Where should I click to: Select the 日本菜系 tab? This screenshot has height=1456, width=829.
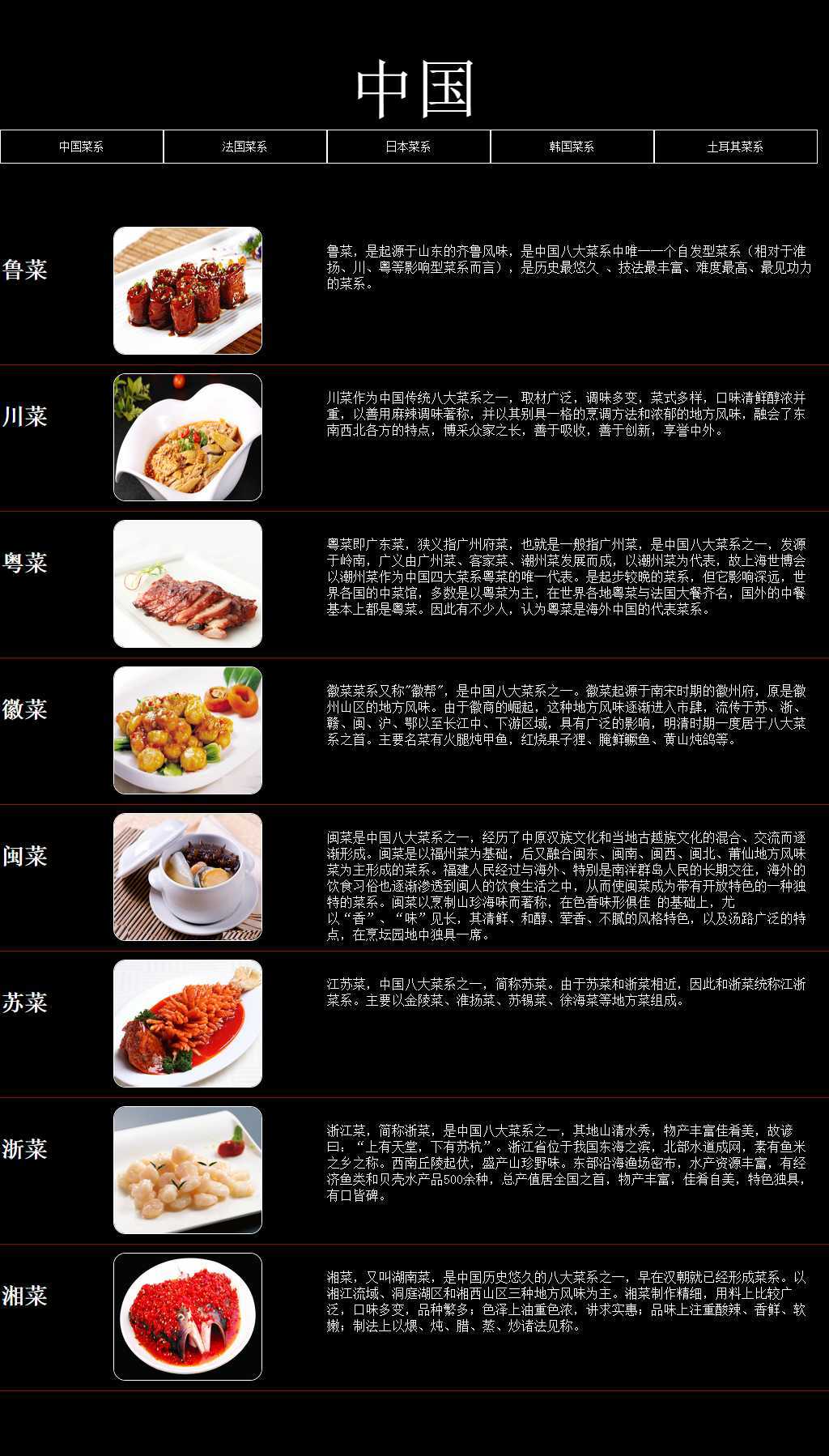tap(408, 147)
